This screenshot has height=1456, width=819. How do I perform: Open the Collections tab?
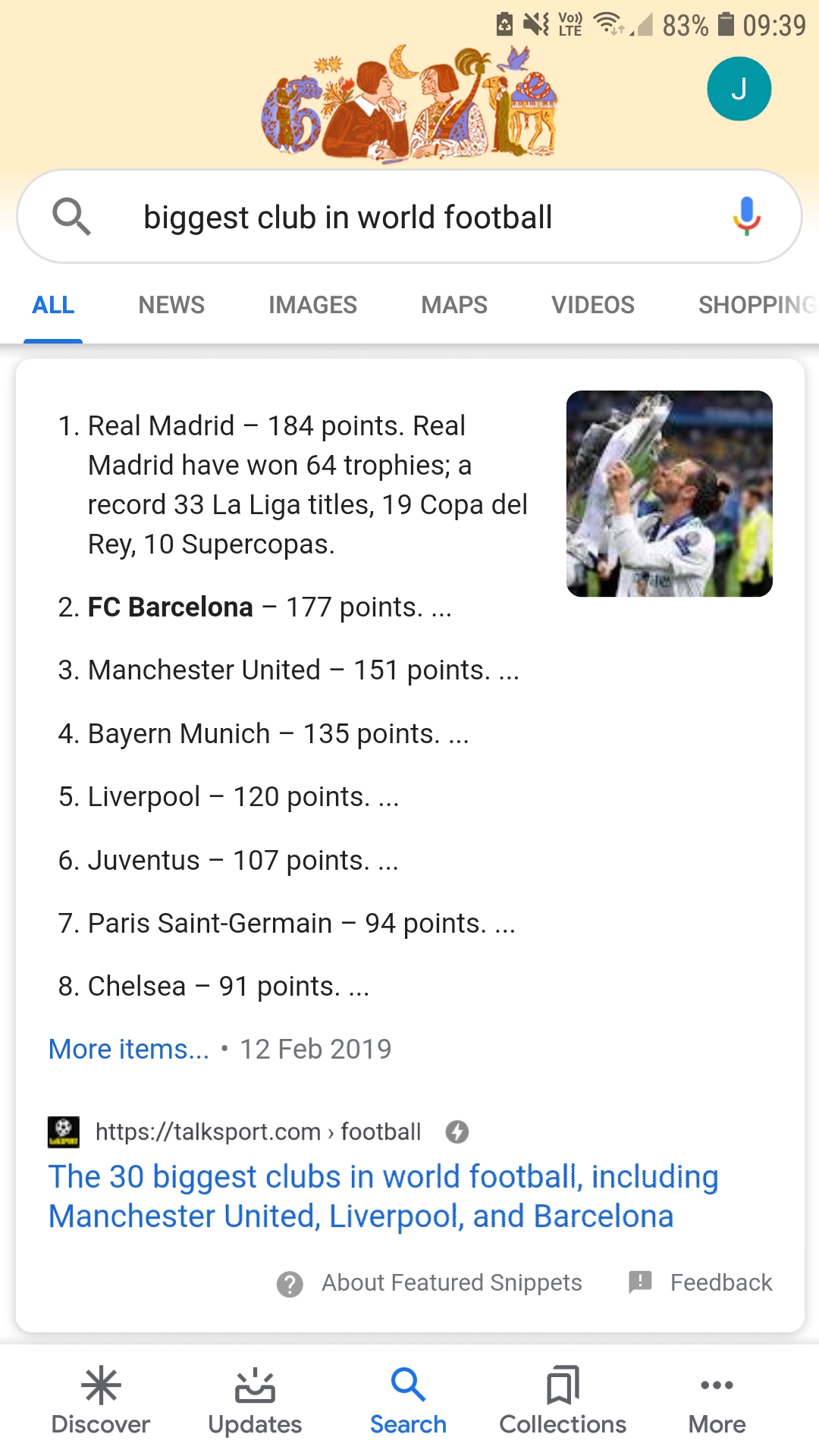click(563, 1401)
